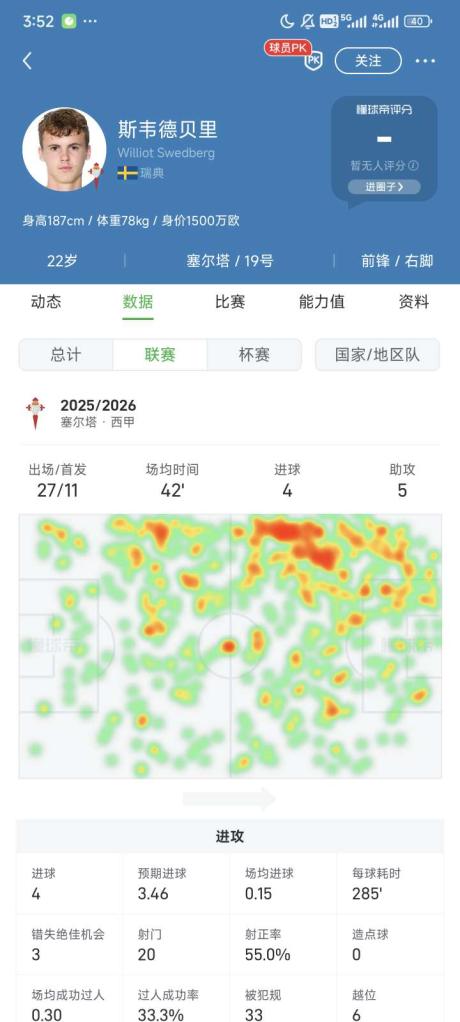Switch to the 动态 tab
The width and height of the screenshot is (460, 1022).
(x=46, y=302)
